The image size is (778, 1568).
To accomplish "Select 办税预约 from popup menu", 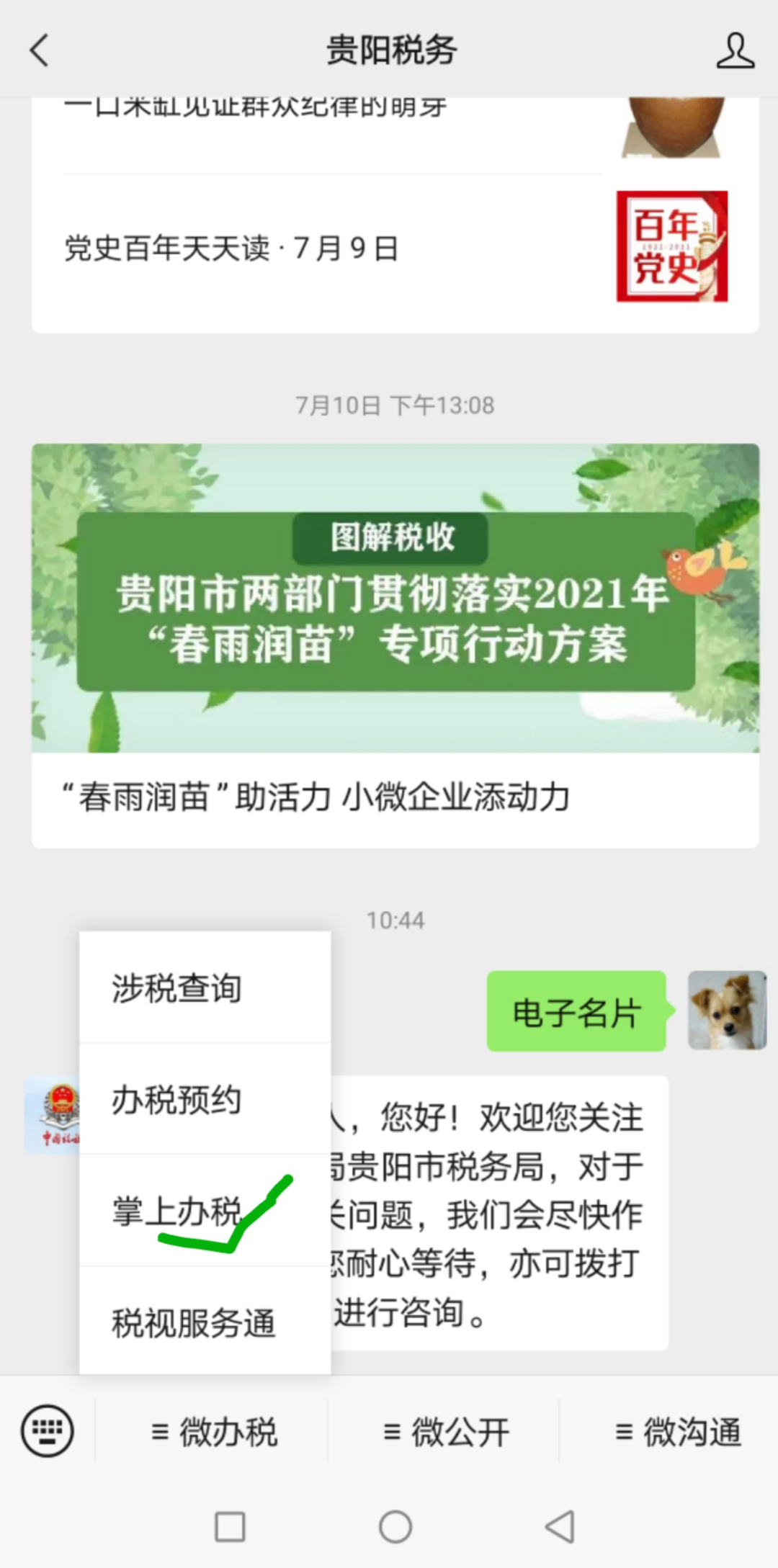I will click(205, 1098).
